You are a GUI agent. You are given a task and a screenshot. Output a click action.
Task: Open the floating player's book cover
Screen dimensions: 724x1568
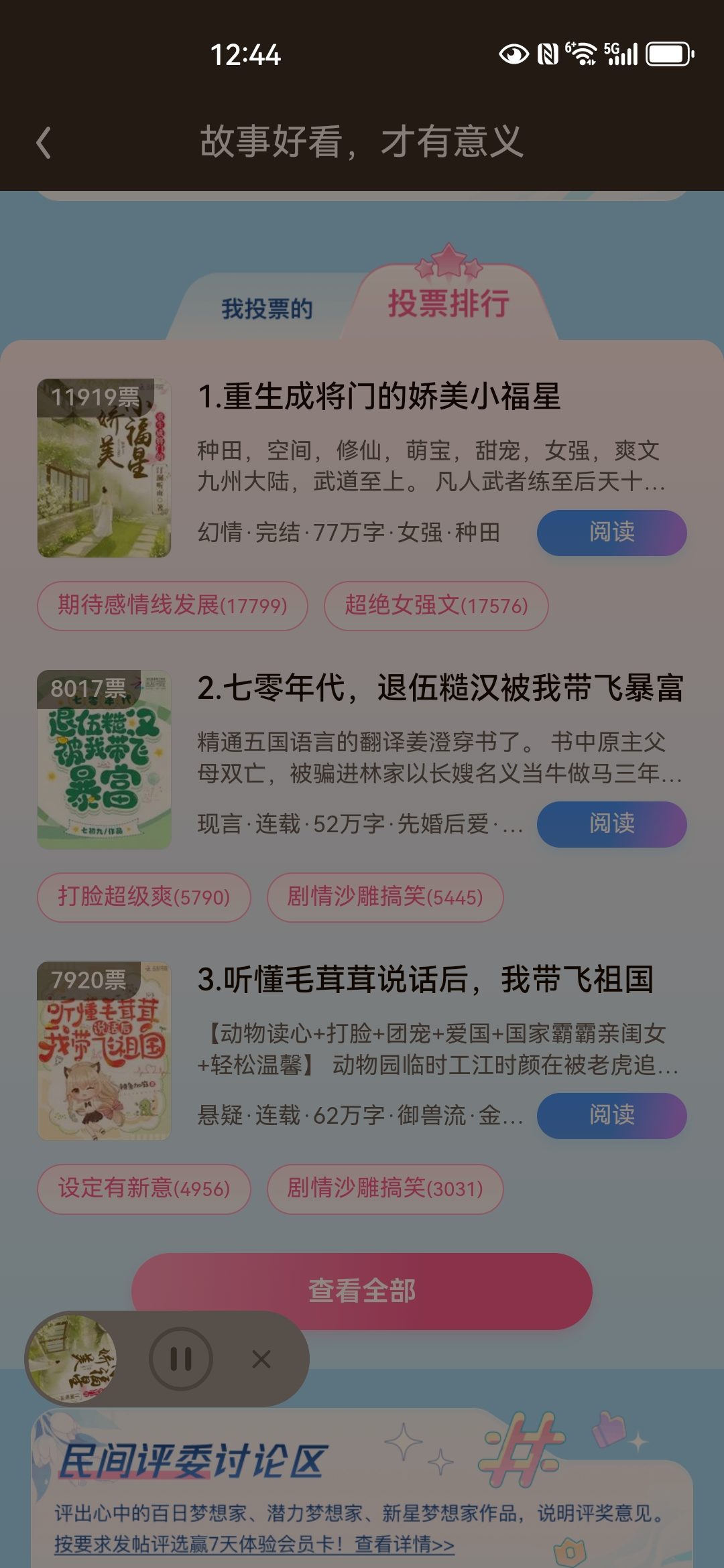coord(72,1359)
